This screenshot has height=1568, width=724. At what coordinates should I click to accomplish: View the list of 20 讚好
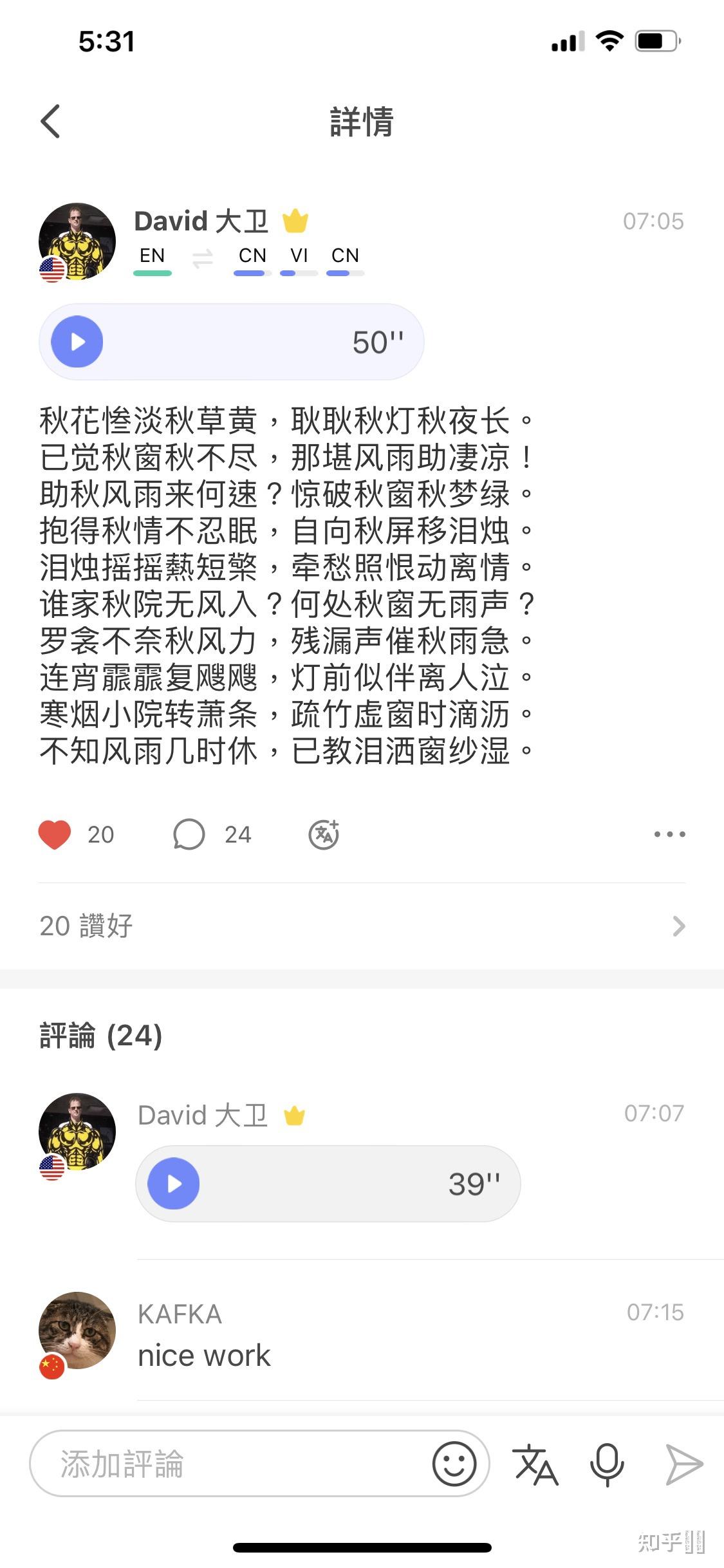[362, 926]
